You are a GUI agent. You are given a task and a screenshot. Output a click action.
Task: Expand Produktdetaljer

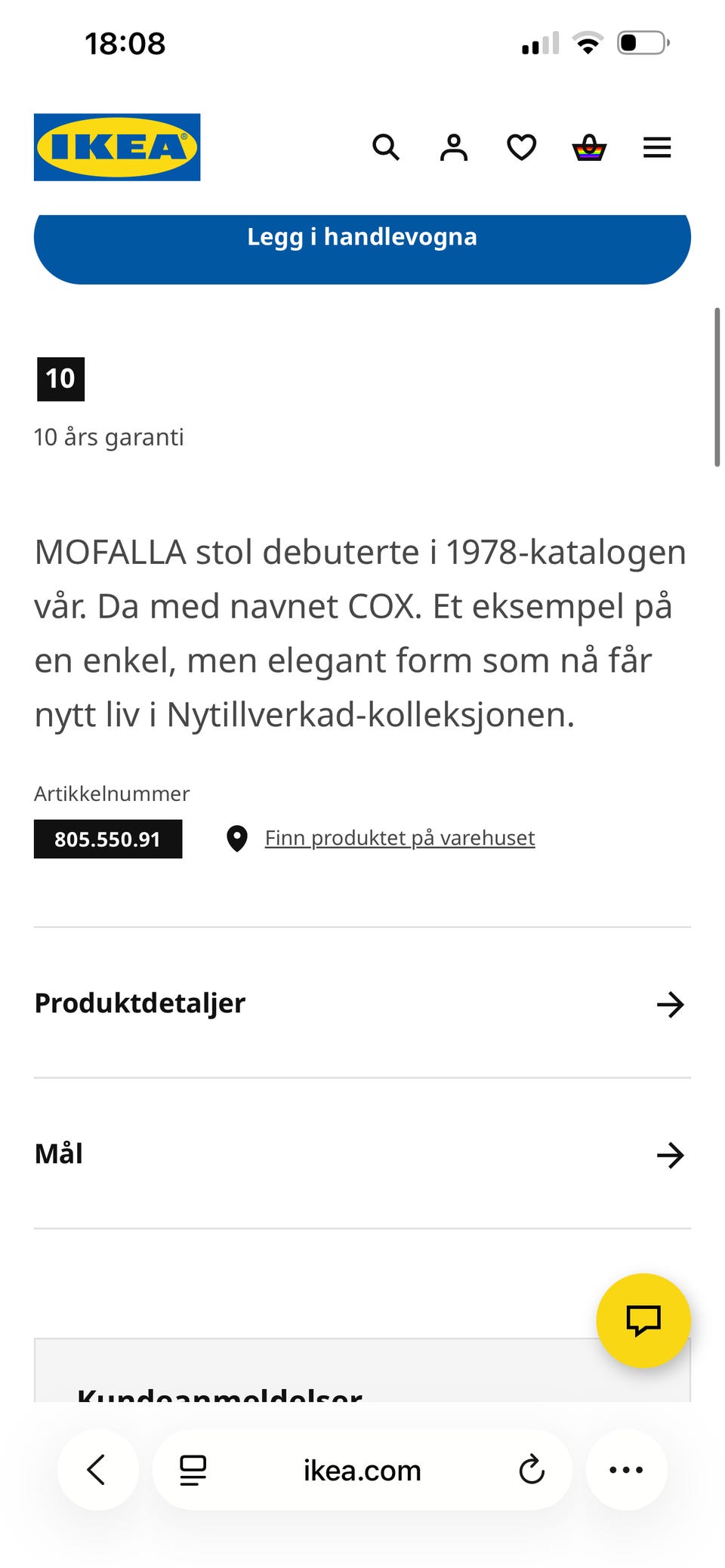tap(362, 1004)
